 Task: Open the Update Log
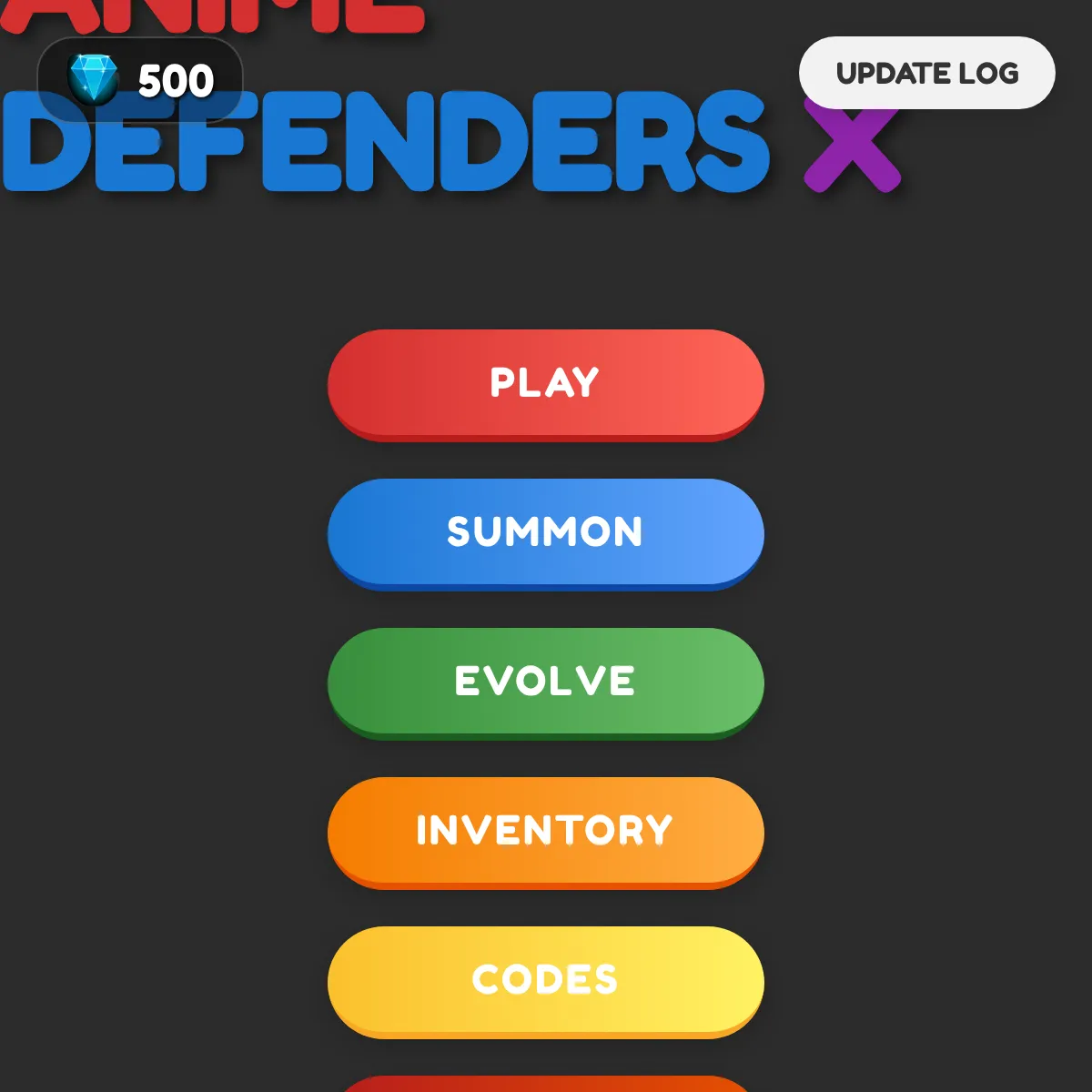click(x=926, y=73)
